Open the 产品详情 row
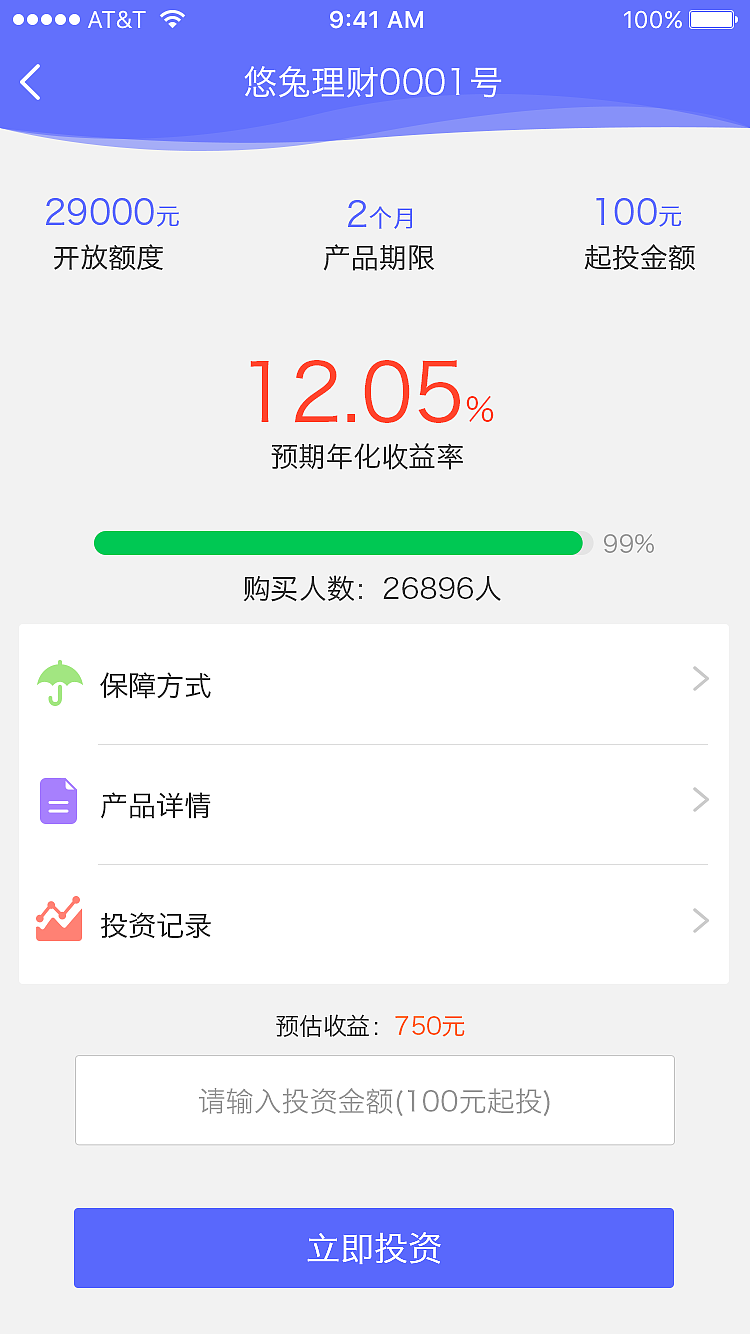 [x=373, y=804]
